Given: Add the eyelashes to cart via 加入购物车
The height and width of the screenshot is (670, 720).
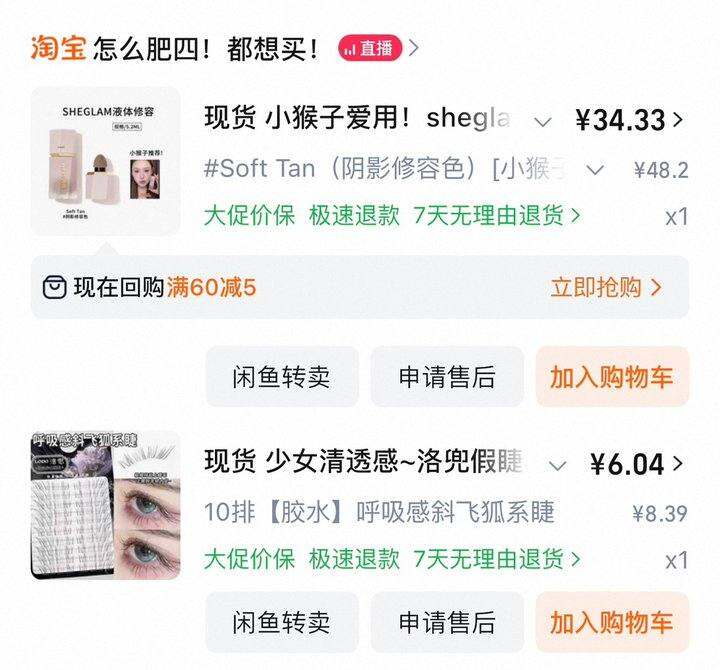Looking at the screenshot, I should [612, 622].
